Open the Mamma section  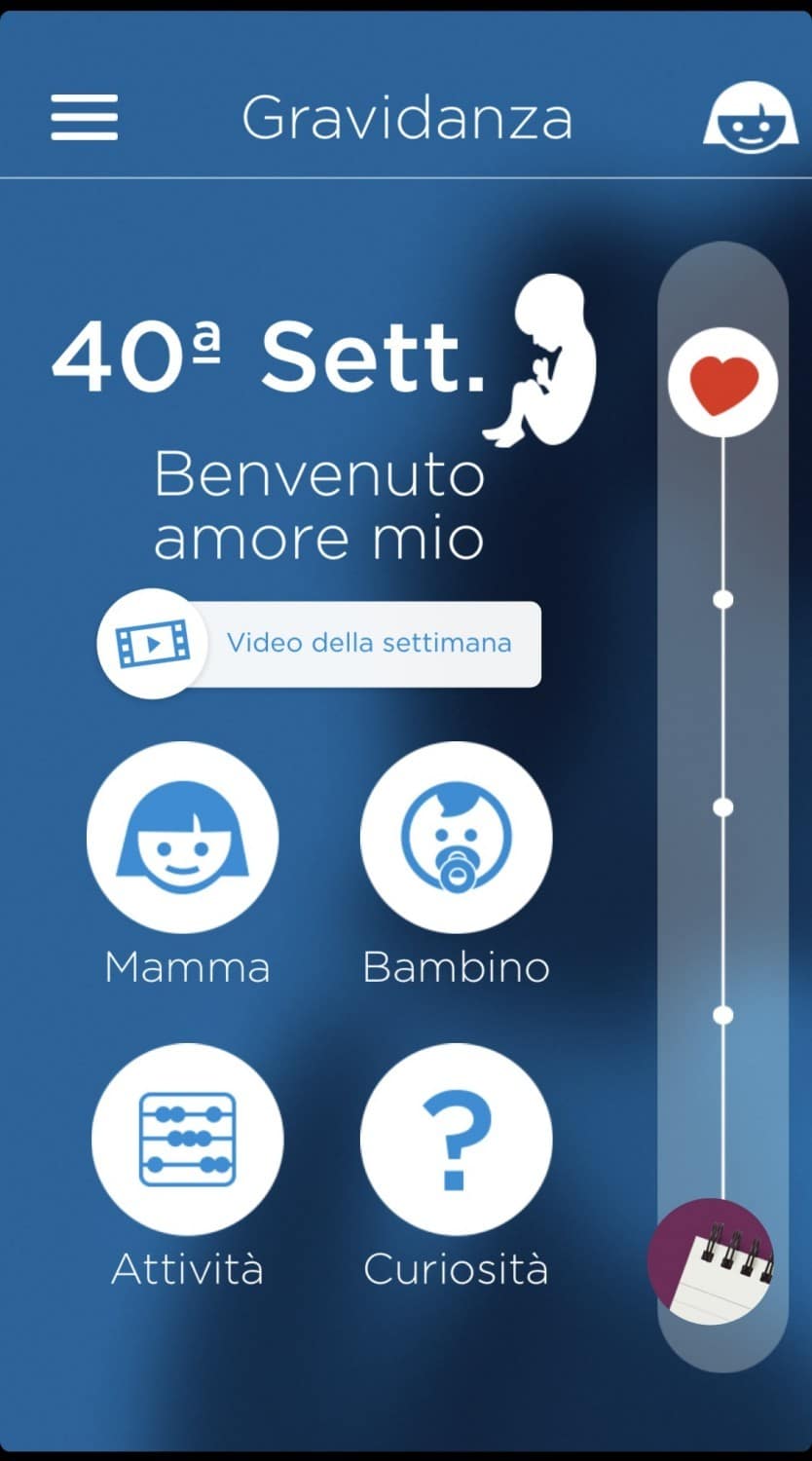click(x=183, y=836)
